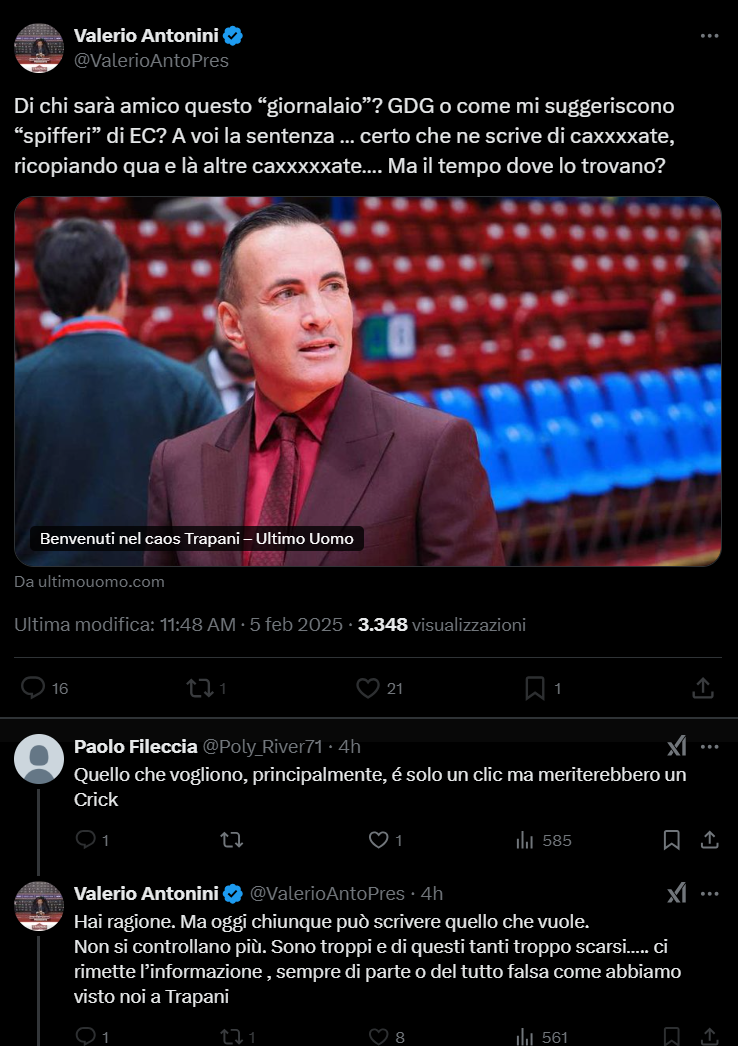Like the main post with 21 likes
This screenshot has width=738, height=1046.
coord(368,688)
